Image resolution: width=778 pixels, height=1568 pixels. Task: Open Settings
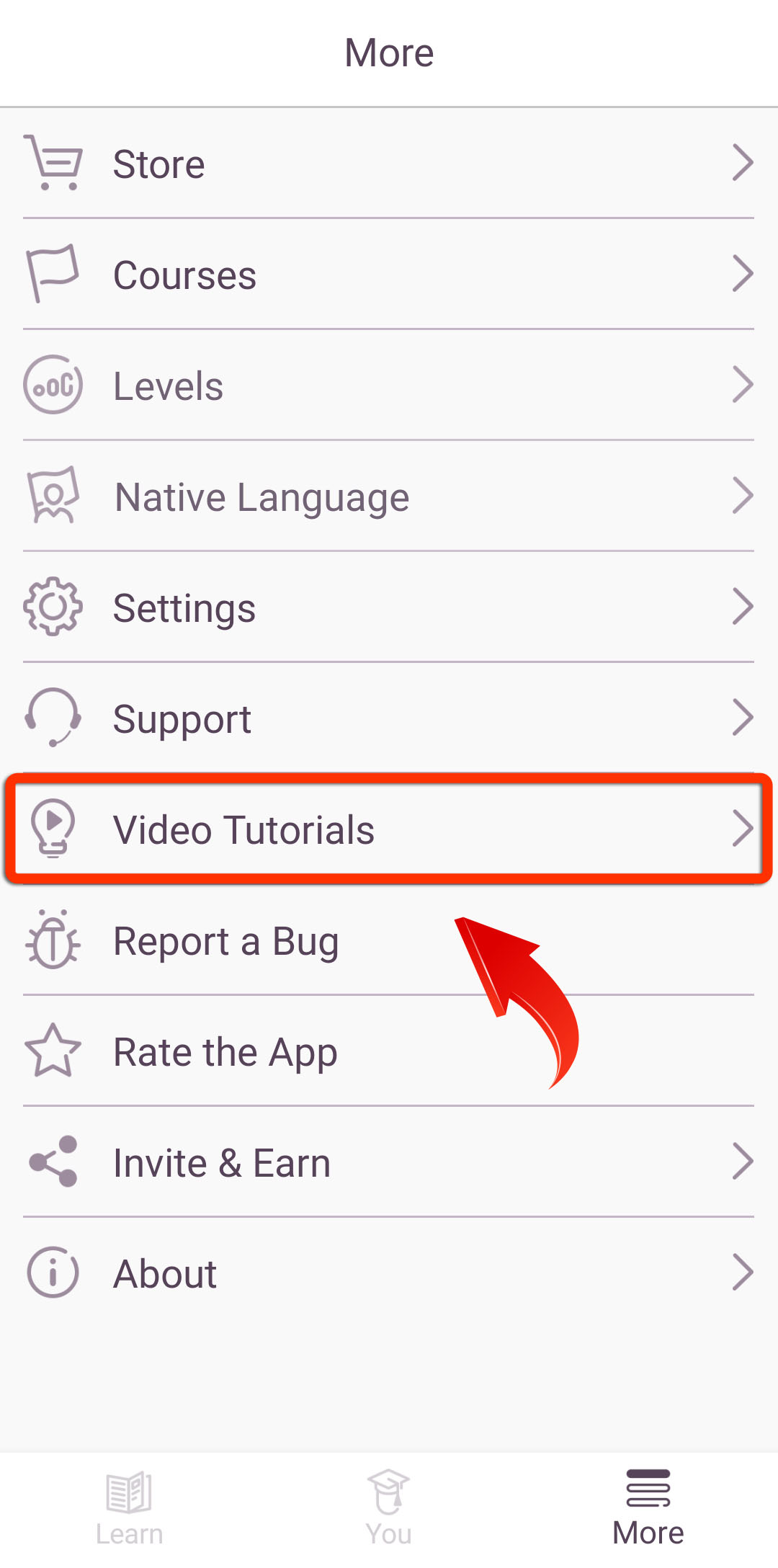[x=389, y=607]
